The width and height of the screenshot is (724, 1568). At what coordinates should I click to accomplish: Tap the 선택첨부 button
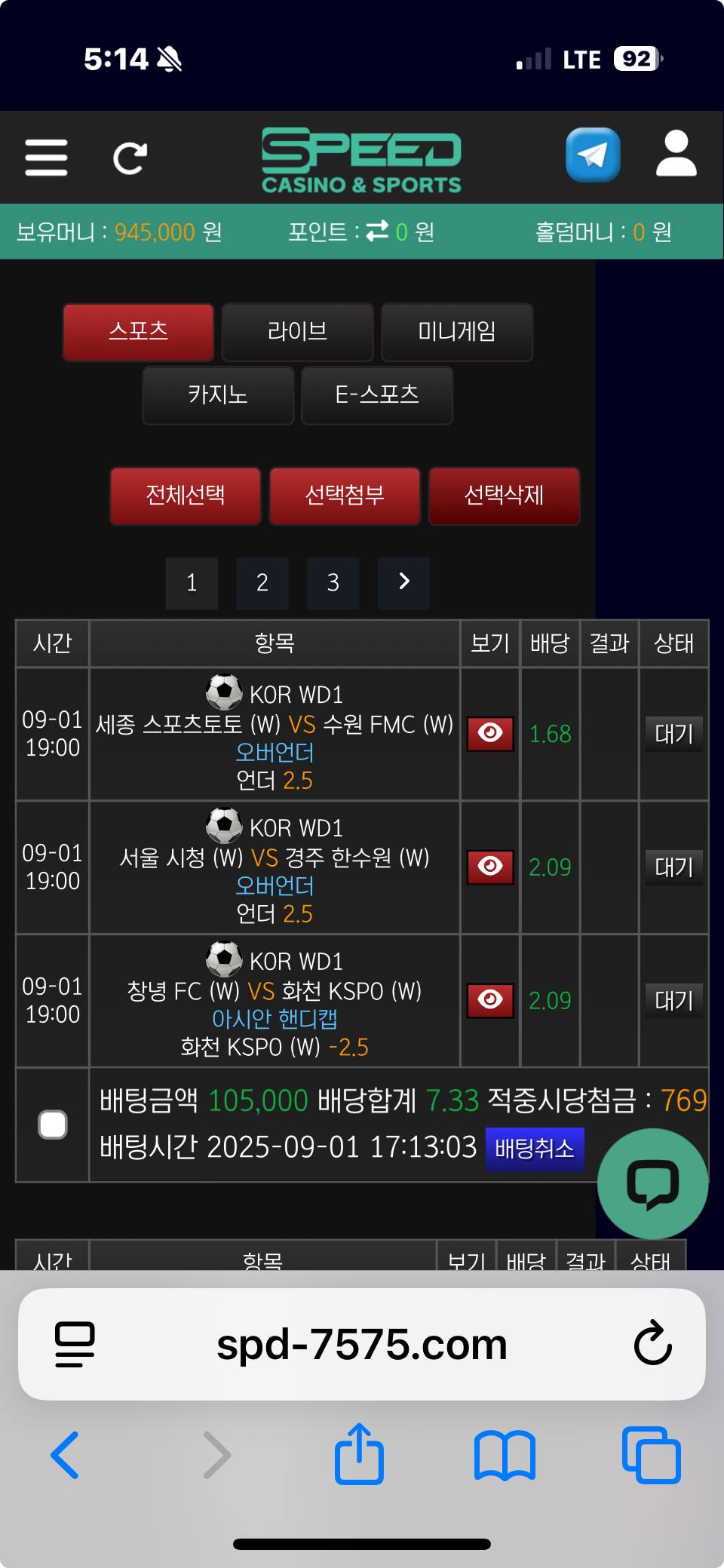(x=345, y=496)
